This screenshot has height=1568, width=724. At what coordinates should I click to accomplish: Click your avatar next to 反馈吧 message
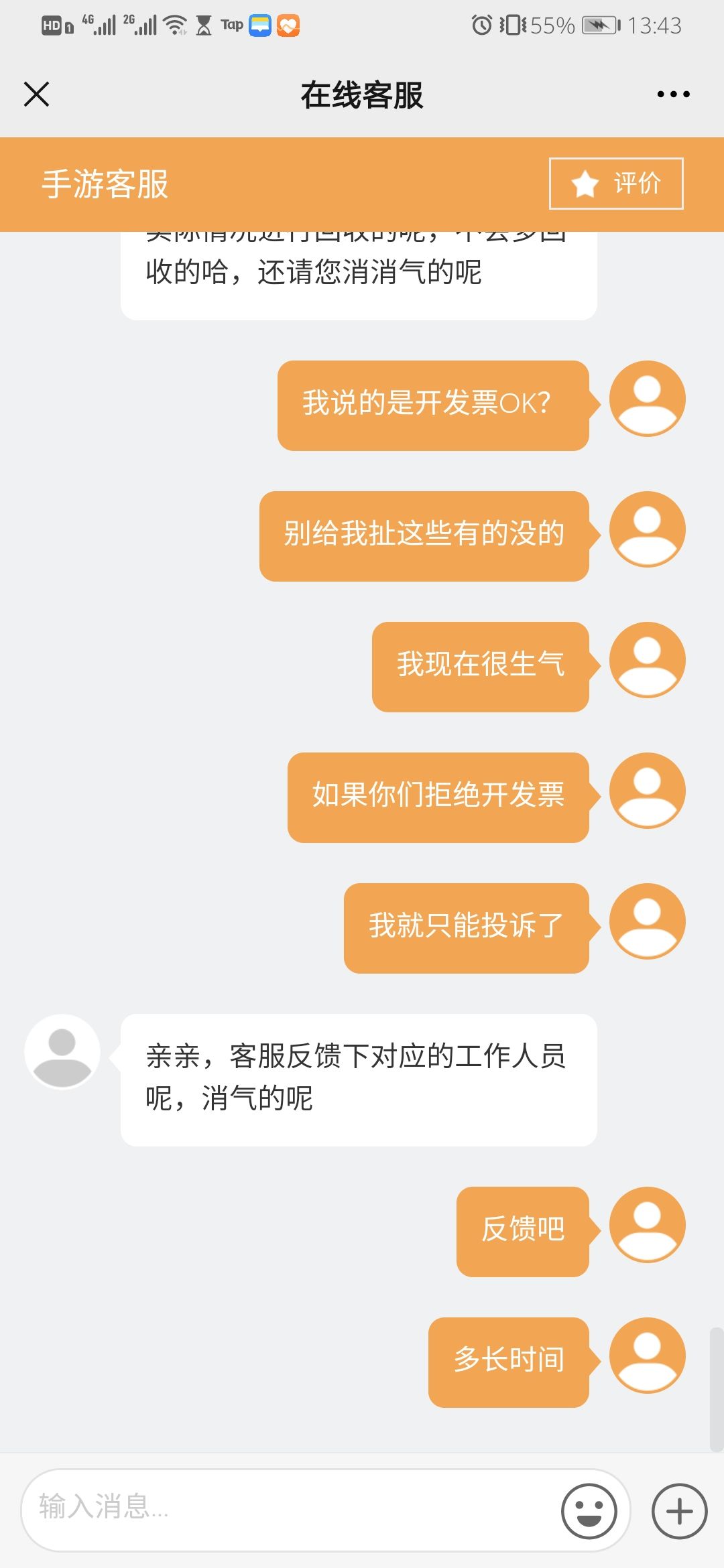point(646,1225)
